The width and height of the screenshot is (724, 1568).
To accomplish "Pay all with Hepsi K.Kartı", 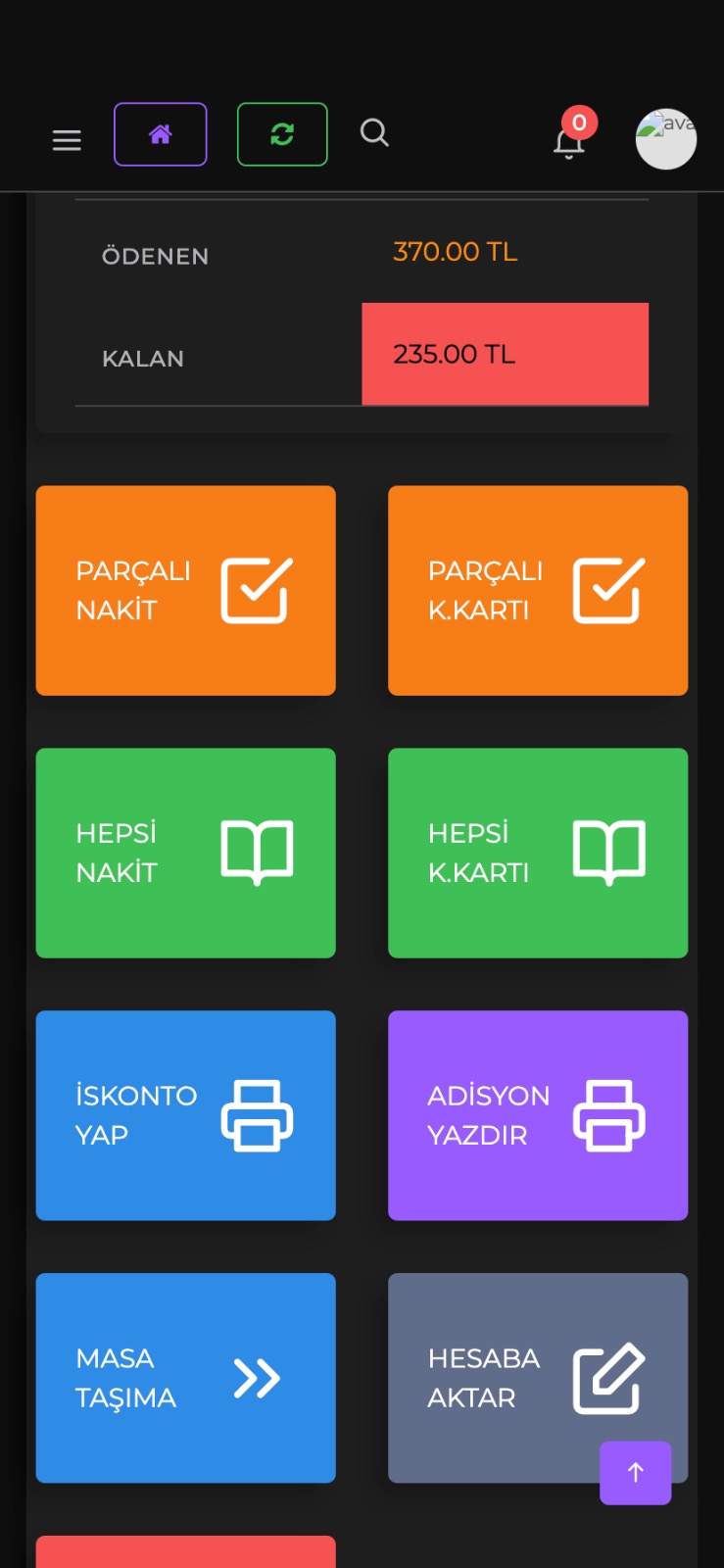I will pos(538,853).
